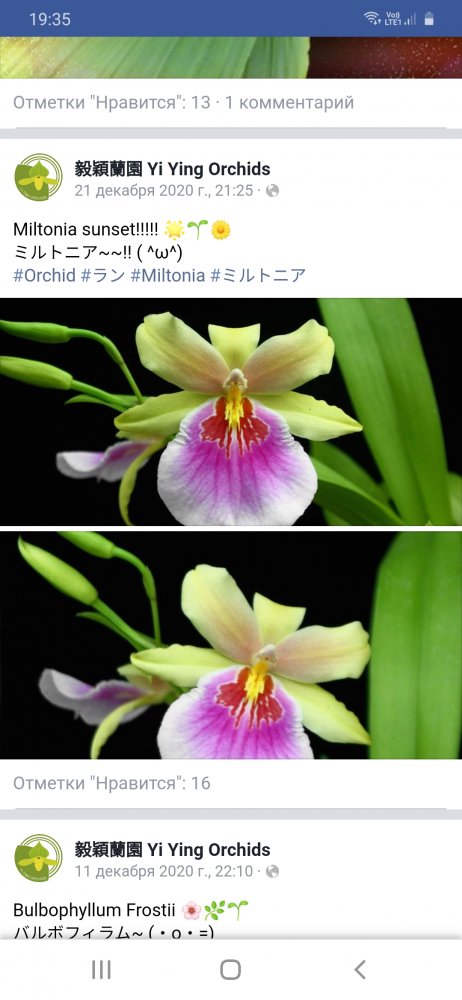The image size is (462, 1000).
Task: Go to the home screen
Action: (230, 970)
